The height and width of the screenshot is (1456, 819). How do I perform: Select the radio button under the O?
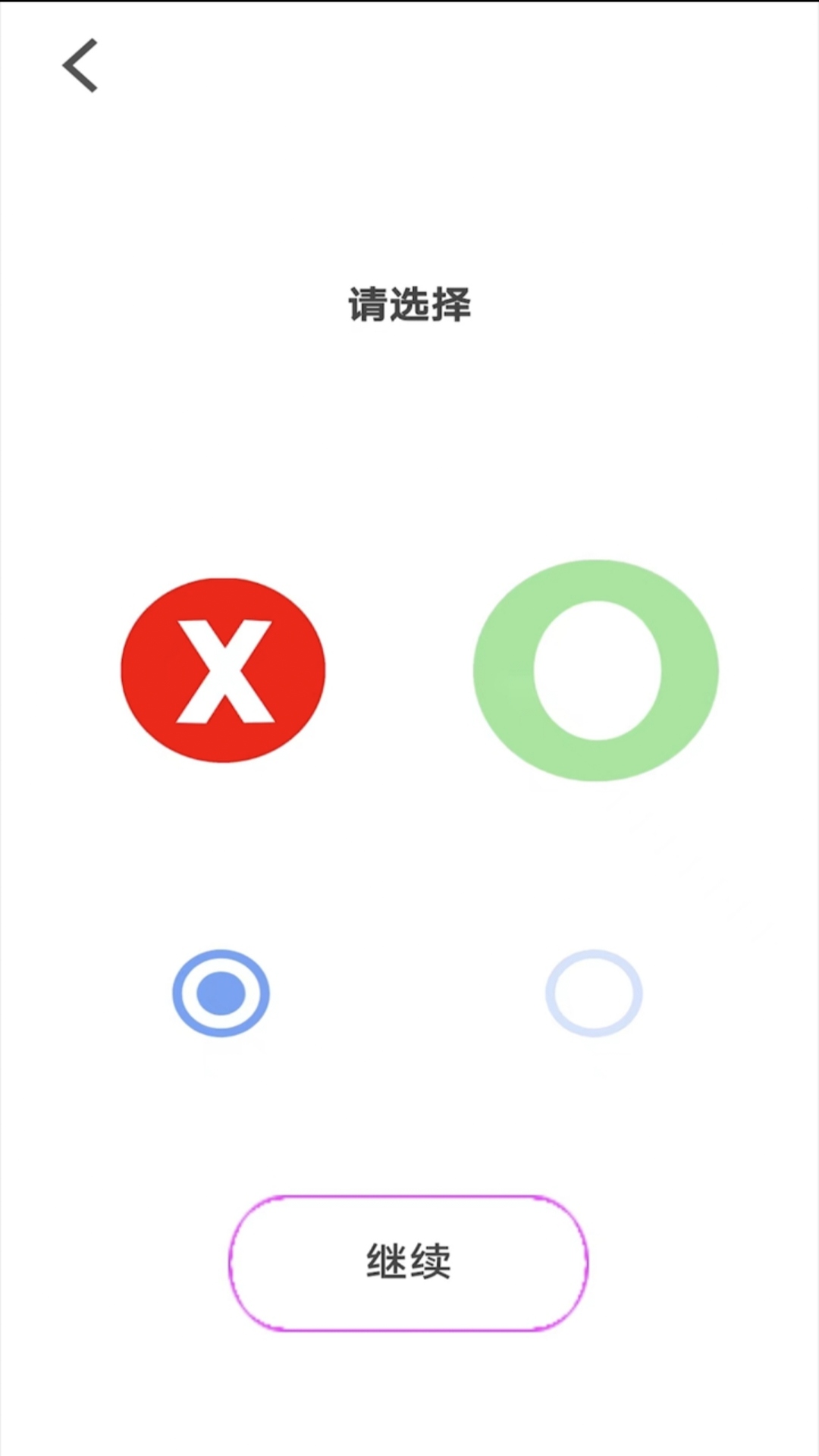594,993
